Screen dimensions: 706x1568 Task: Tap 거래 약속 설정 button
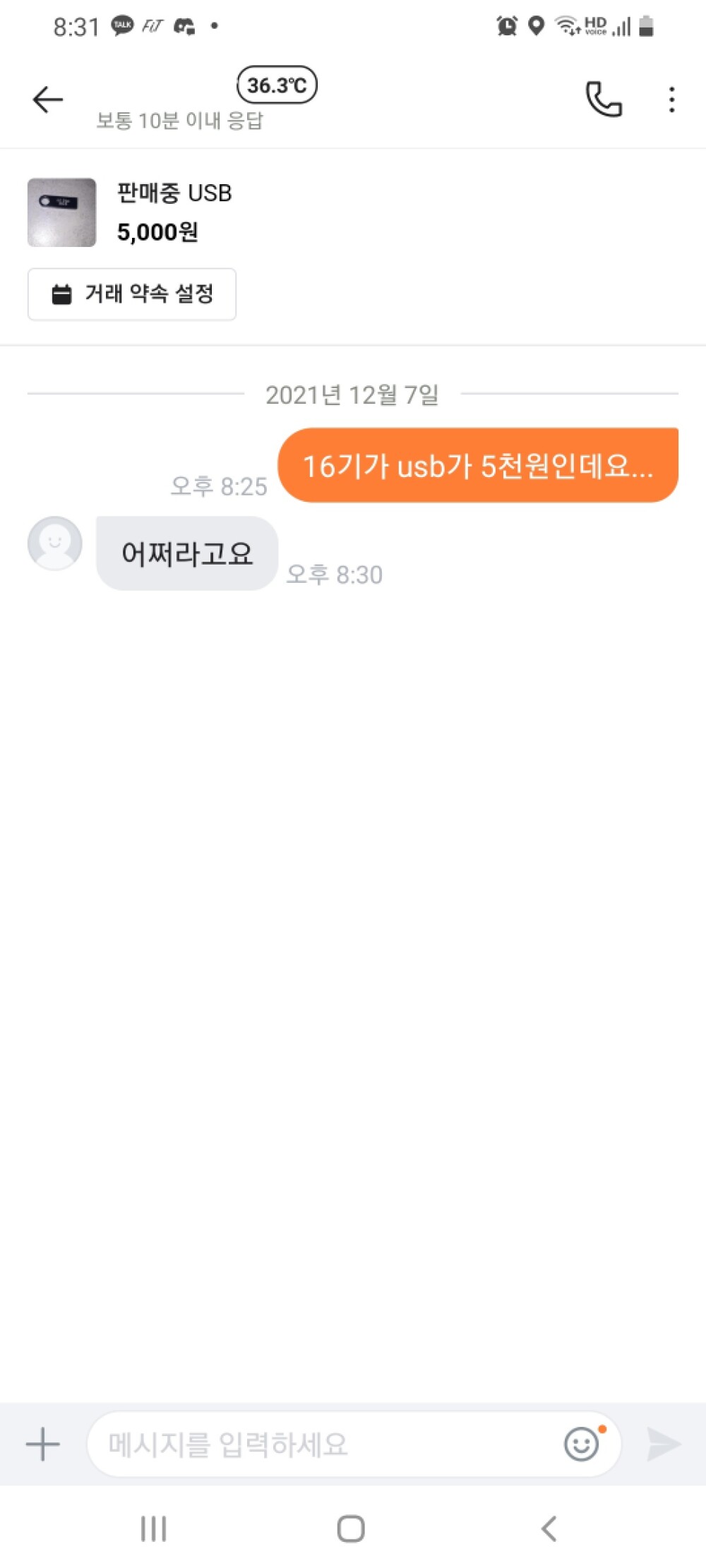132,294
